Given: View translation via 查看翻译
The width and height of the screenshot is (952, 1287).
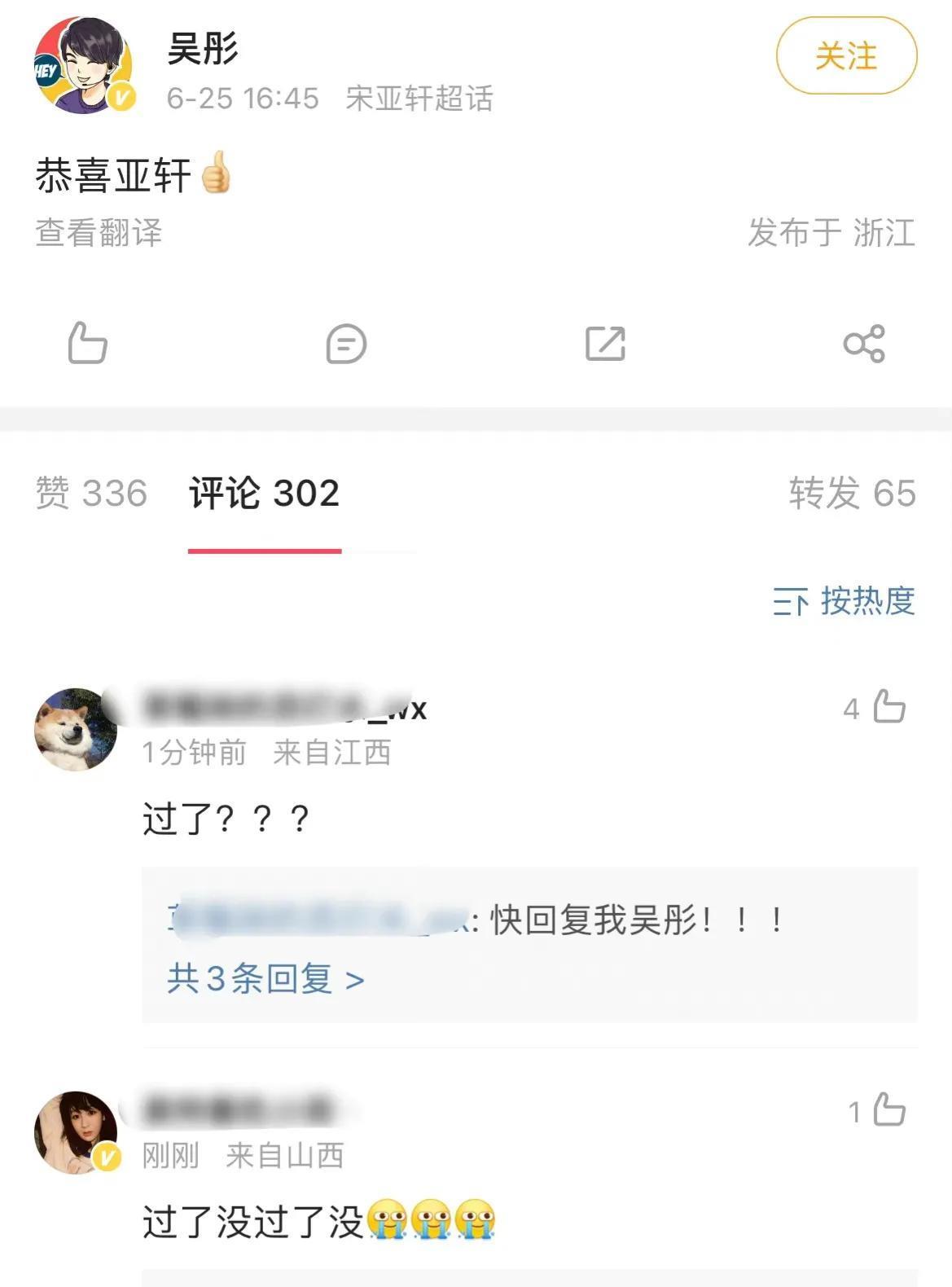Looking at the screenshot, I should pos(99,233).
